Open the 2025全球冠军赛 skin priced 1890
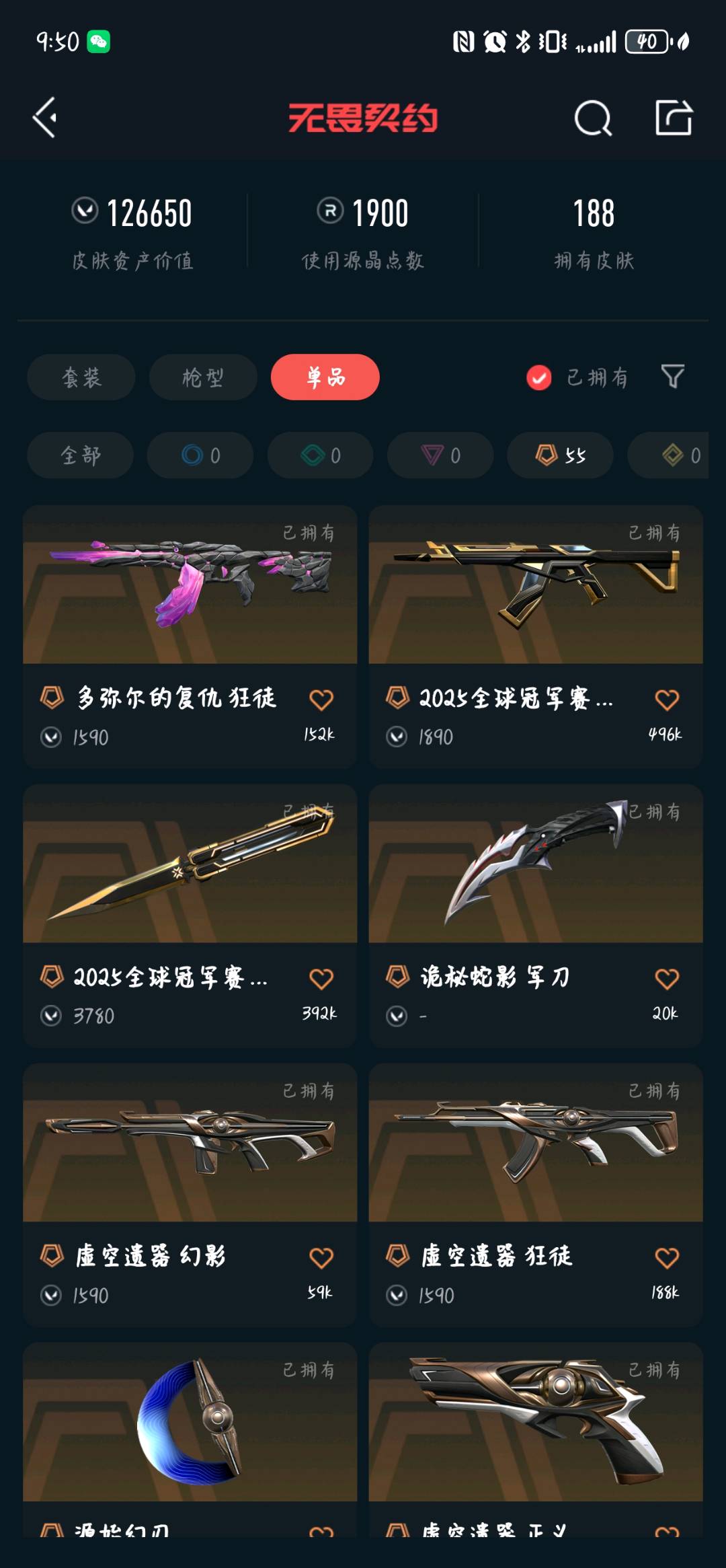Screen dimensions: 726x1568 (536, 637)
